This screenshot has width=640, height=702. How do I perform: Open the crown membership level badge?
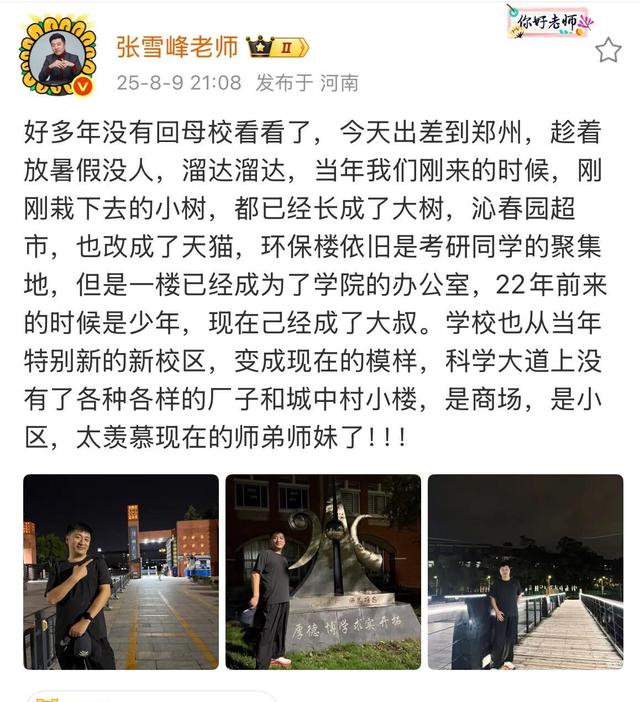click(x=277, y=46)
